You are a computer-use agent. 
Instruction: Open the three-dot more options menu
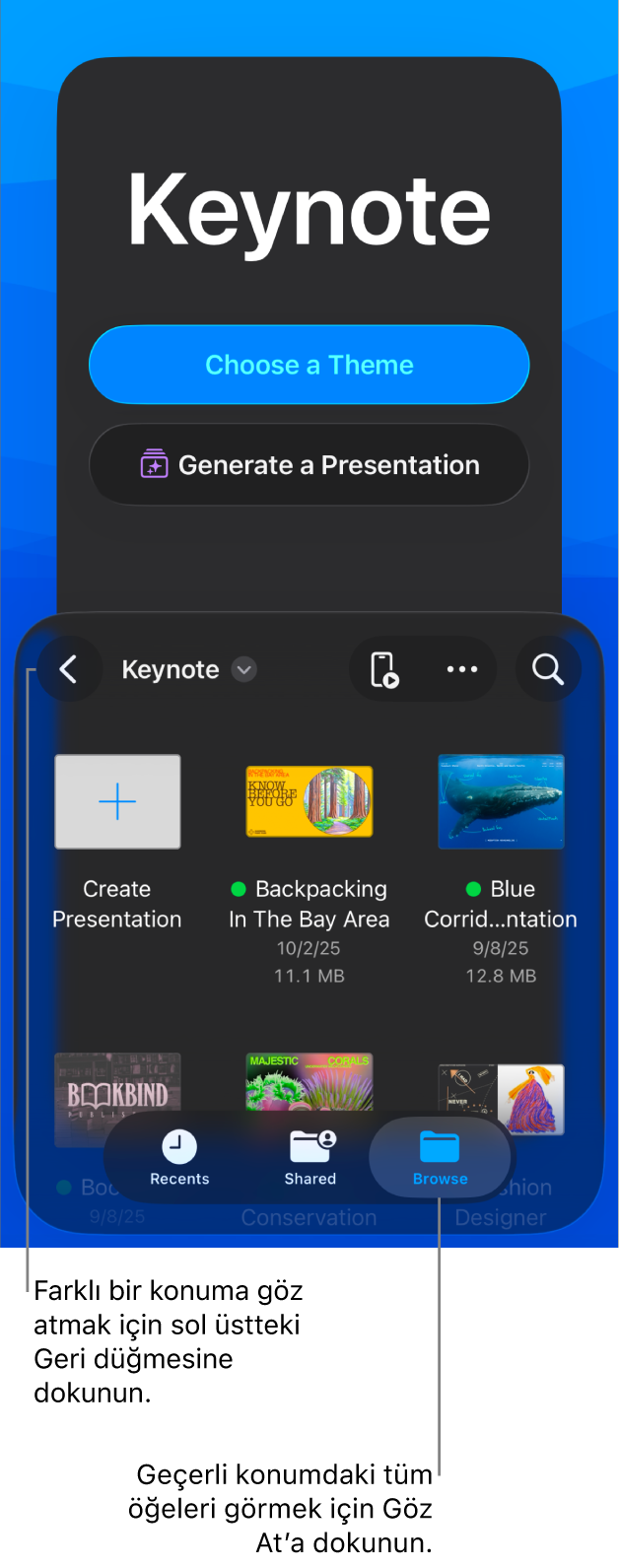461,670
